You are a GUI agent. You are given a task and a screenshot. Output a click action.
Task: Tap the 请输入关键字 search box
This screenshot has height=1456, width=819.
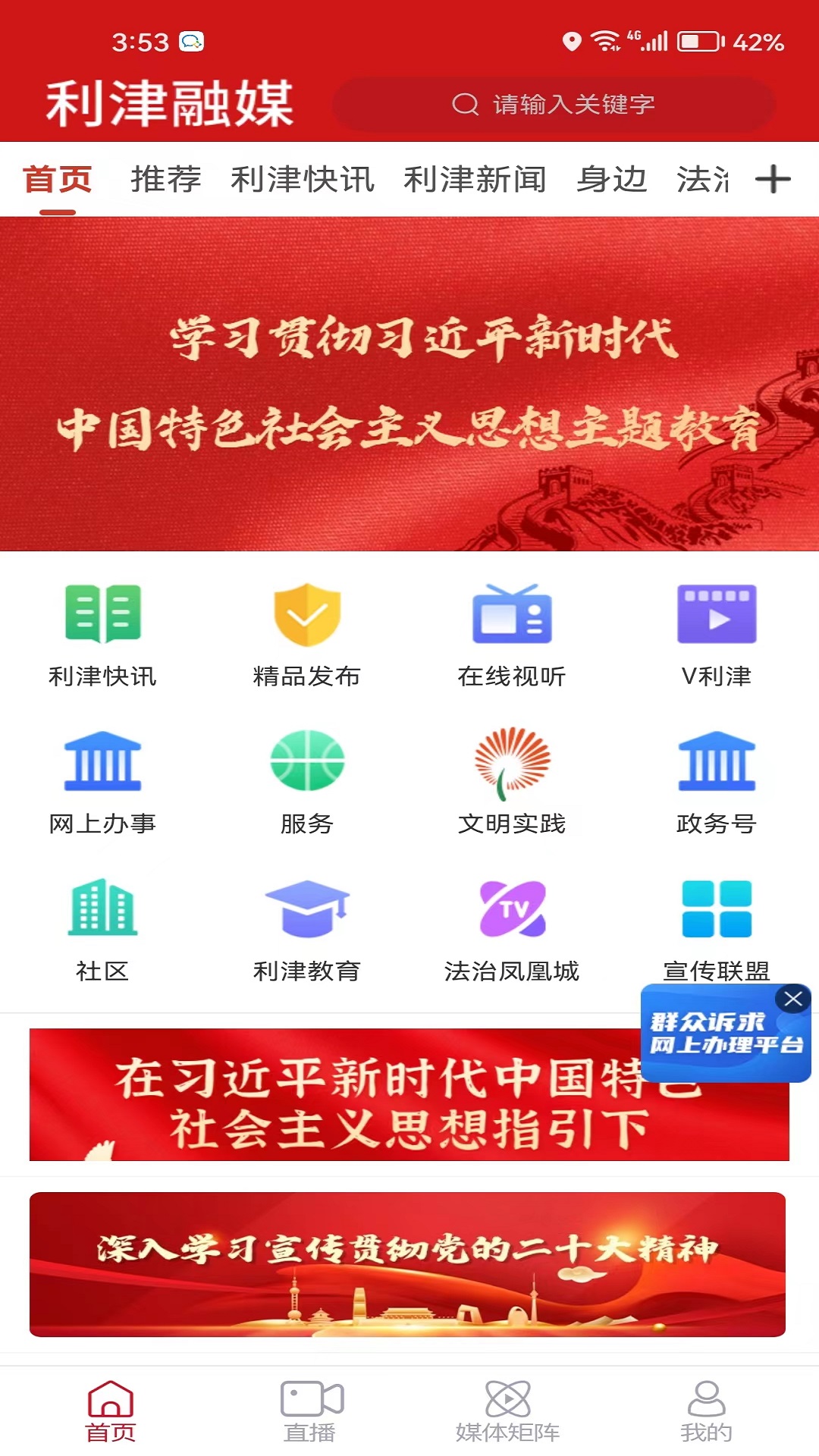click(x=554, y=104)
